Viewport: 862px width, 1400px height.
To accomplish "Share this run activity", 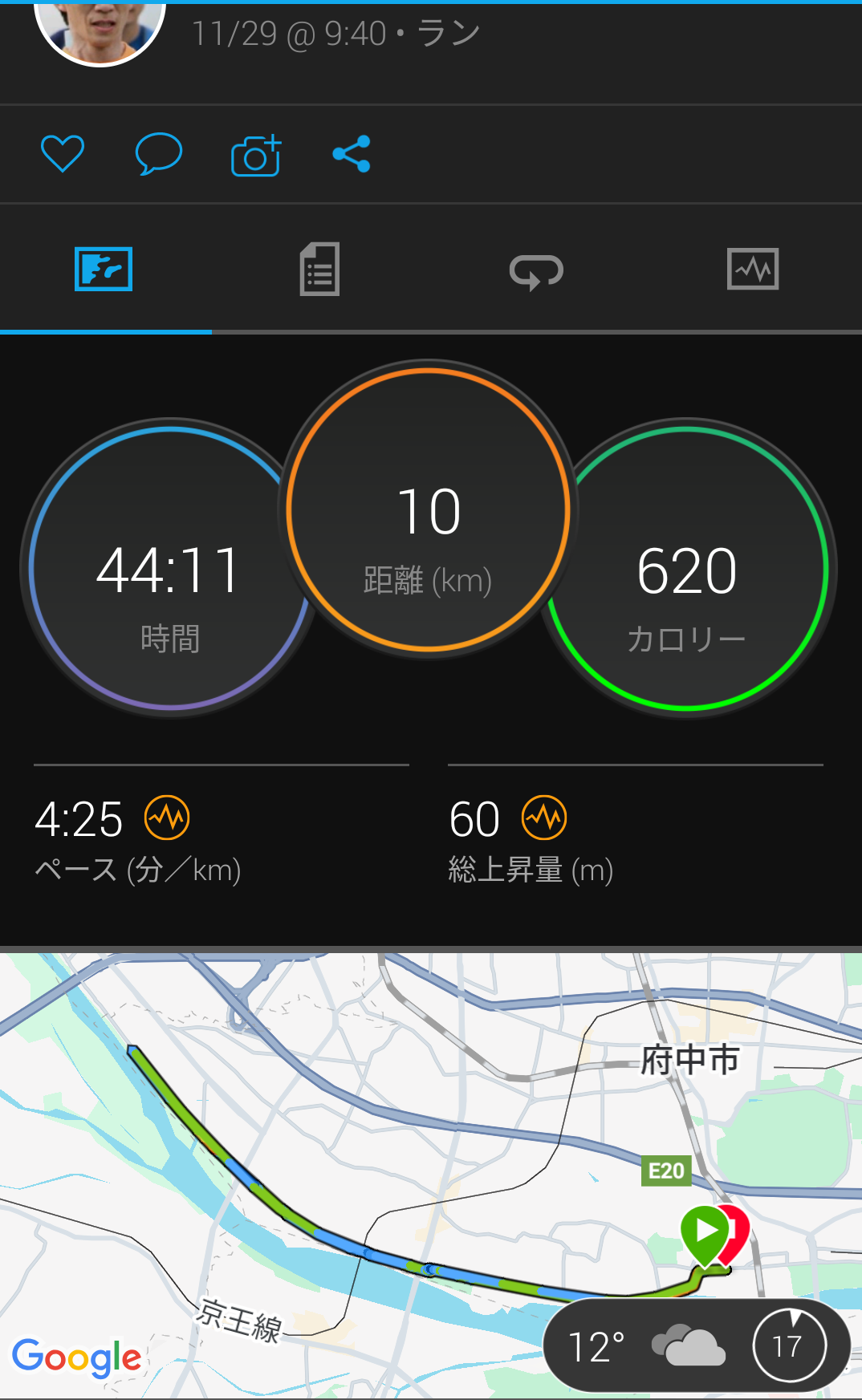I will pos(352,154).
